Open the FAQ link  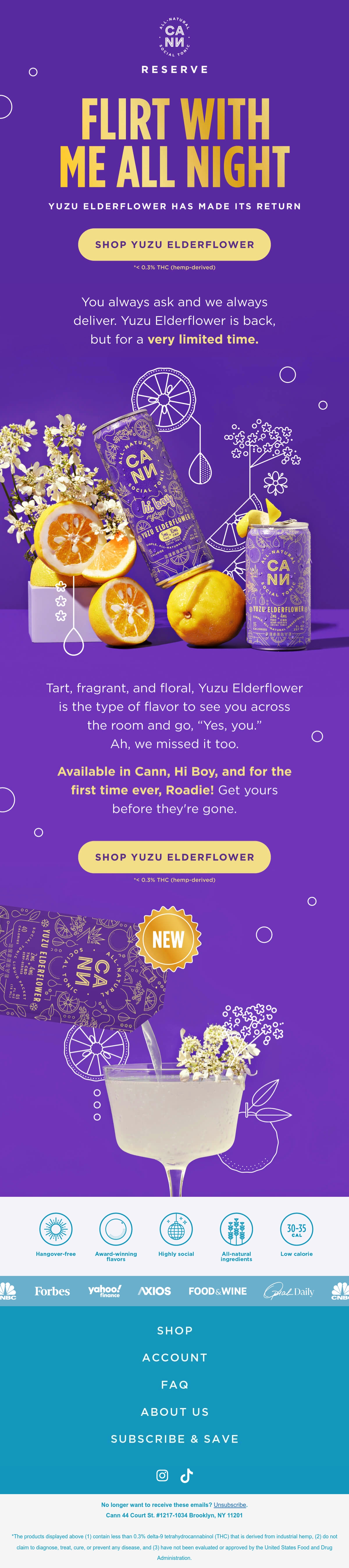(x=174, y=1384)
